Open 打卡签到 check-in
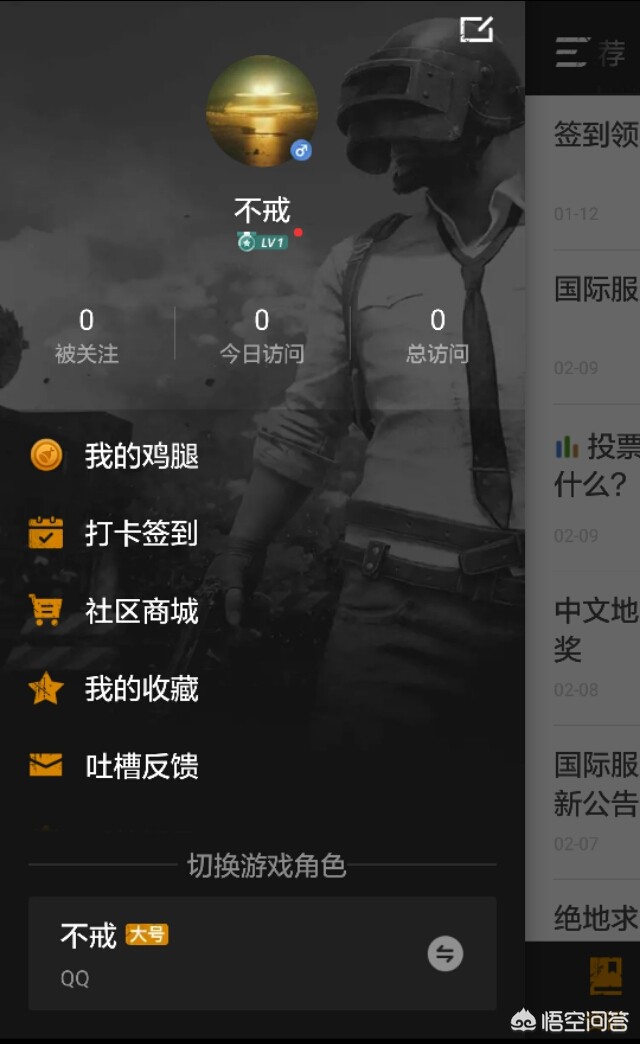 click(x=140, y=533)
